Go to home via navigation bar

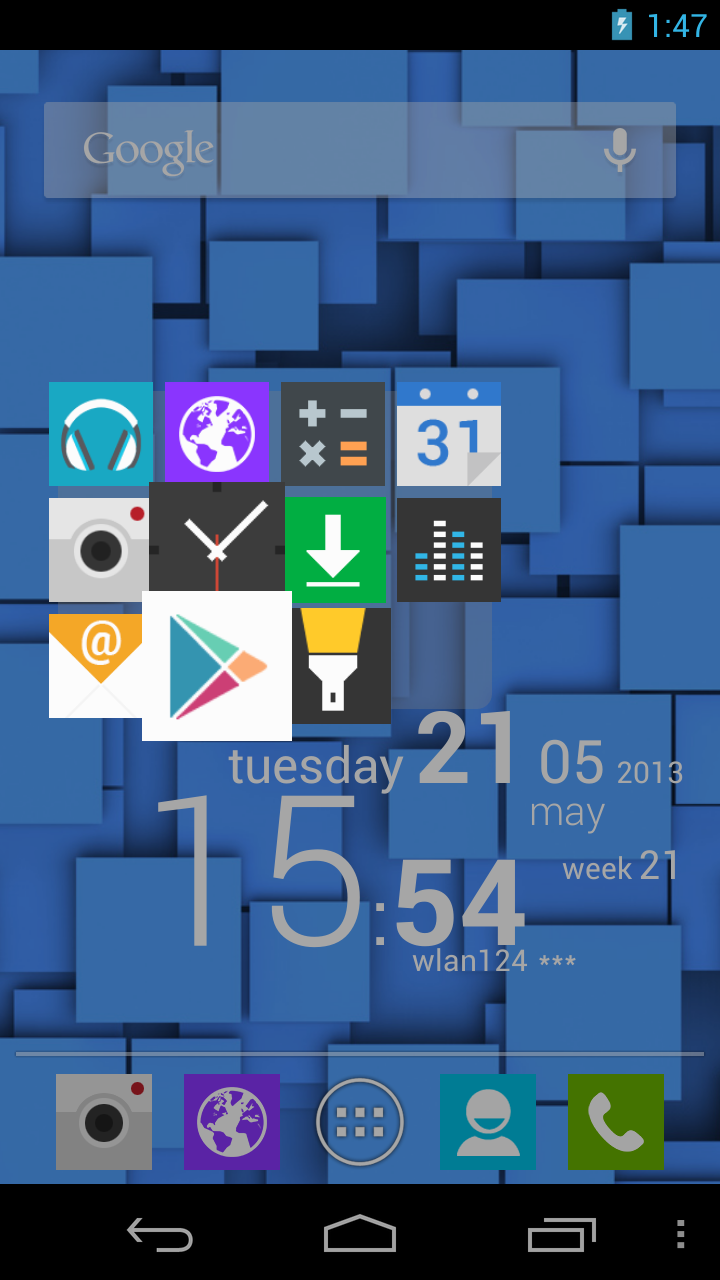click(360, 1234)
